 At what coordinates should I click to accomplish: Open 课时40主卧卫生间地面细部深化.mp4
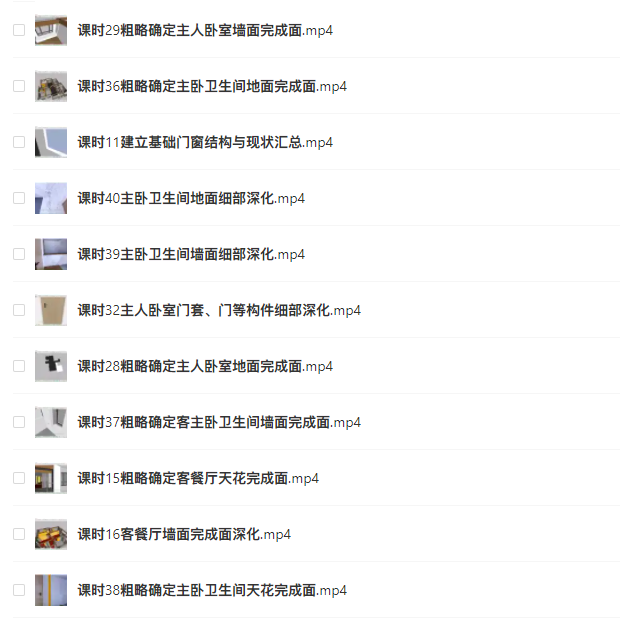coord(191,198)
